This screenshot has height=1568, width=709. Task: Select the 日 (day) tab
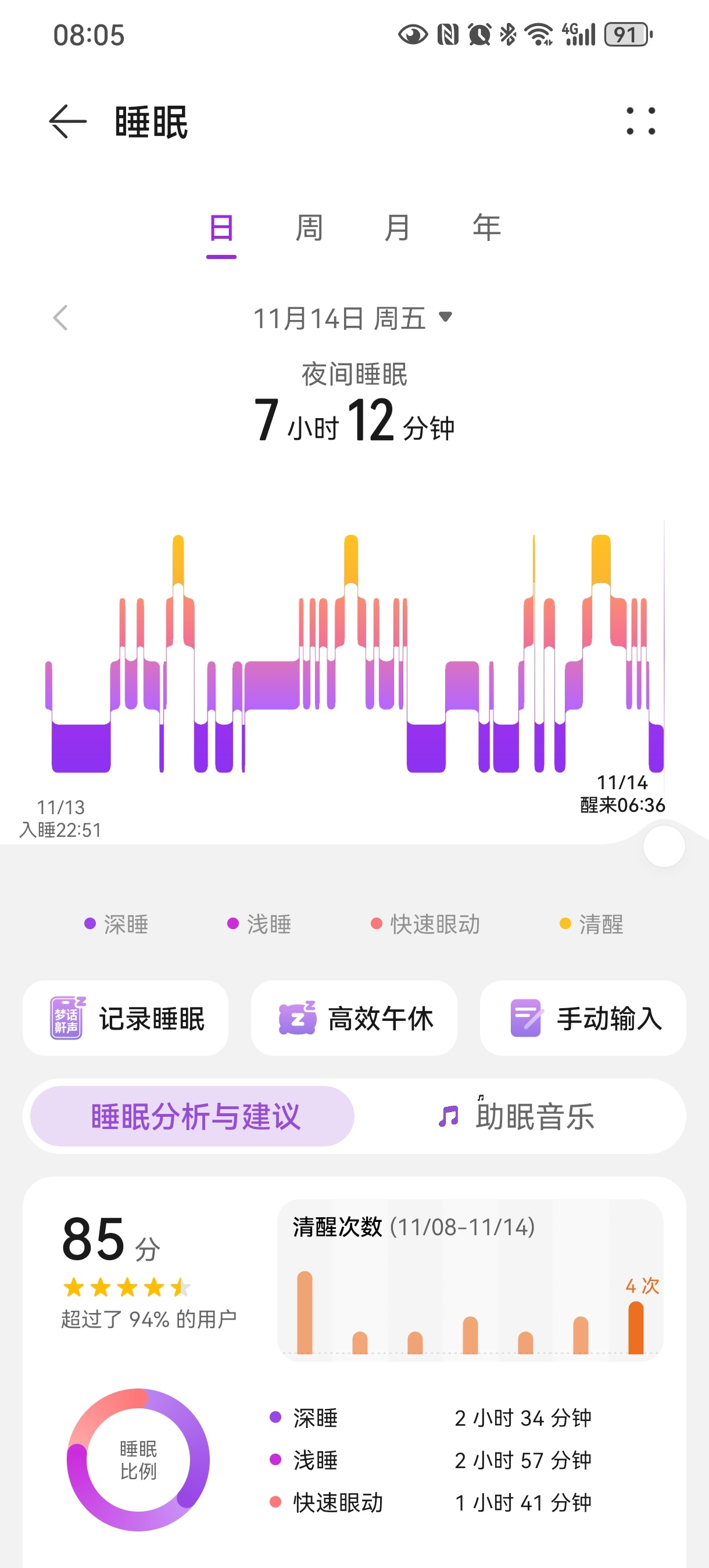pyautogui.click(x=221, y=228)
